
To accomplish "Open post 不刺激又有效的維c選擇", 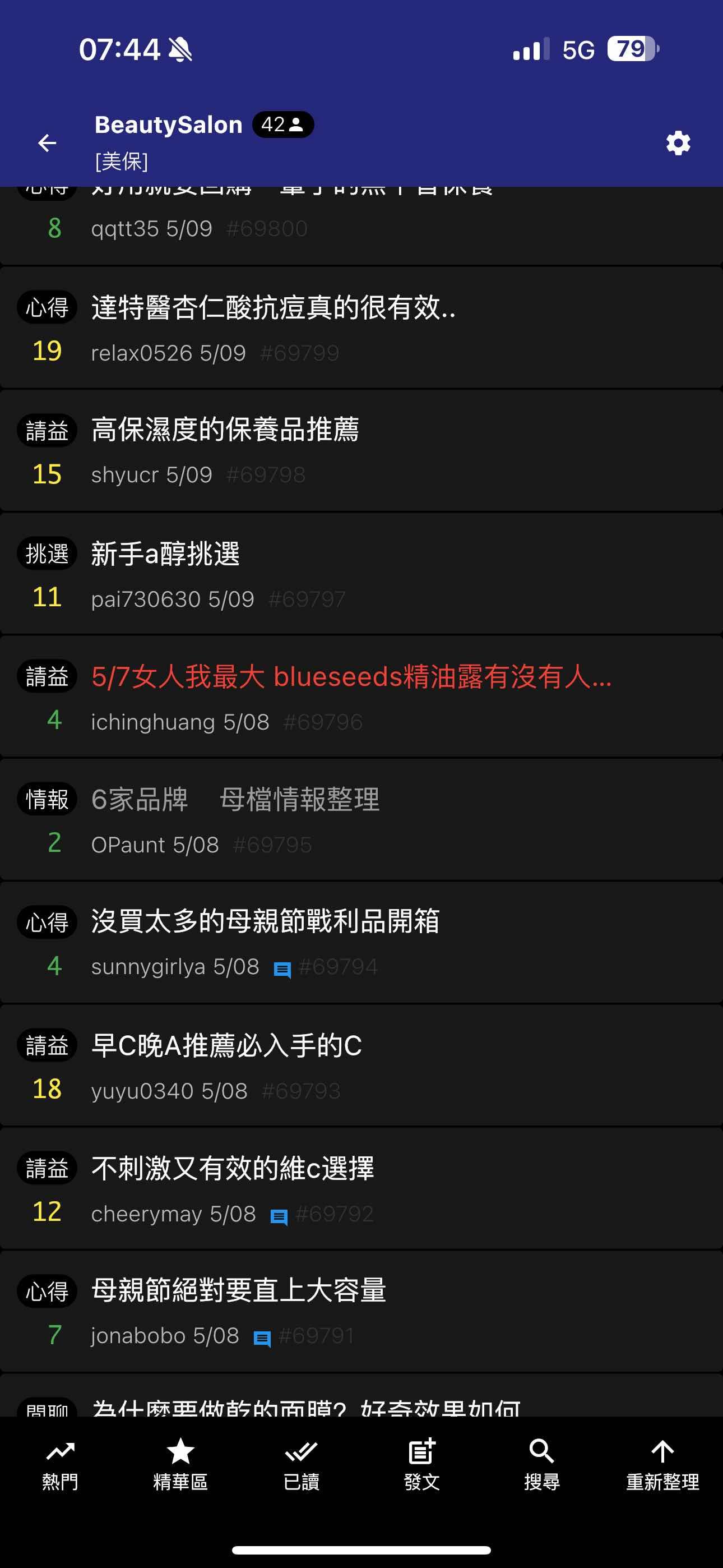I will click(361, 1189).
